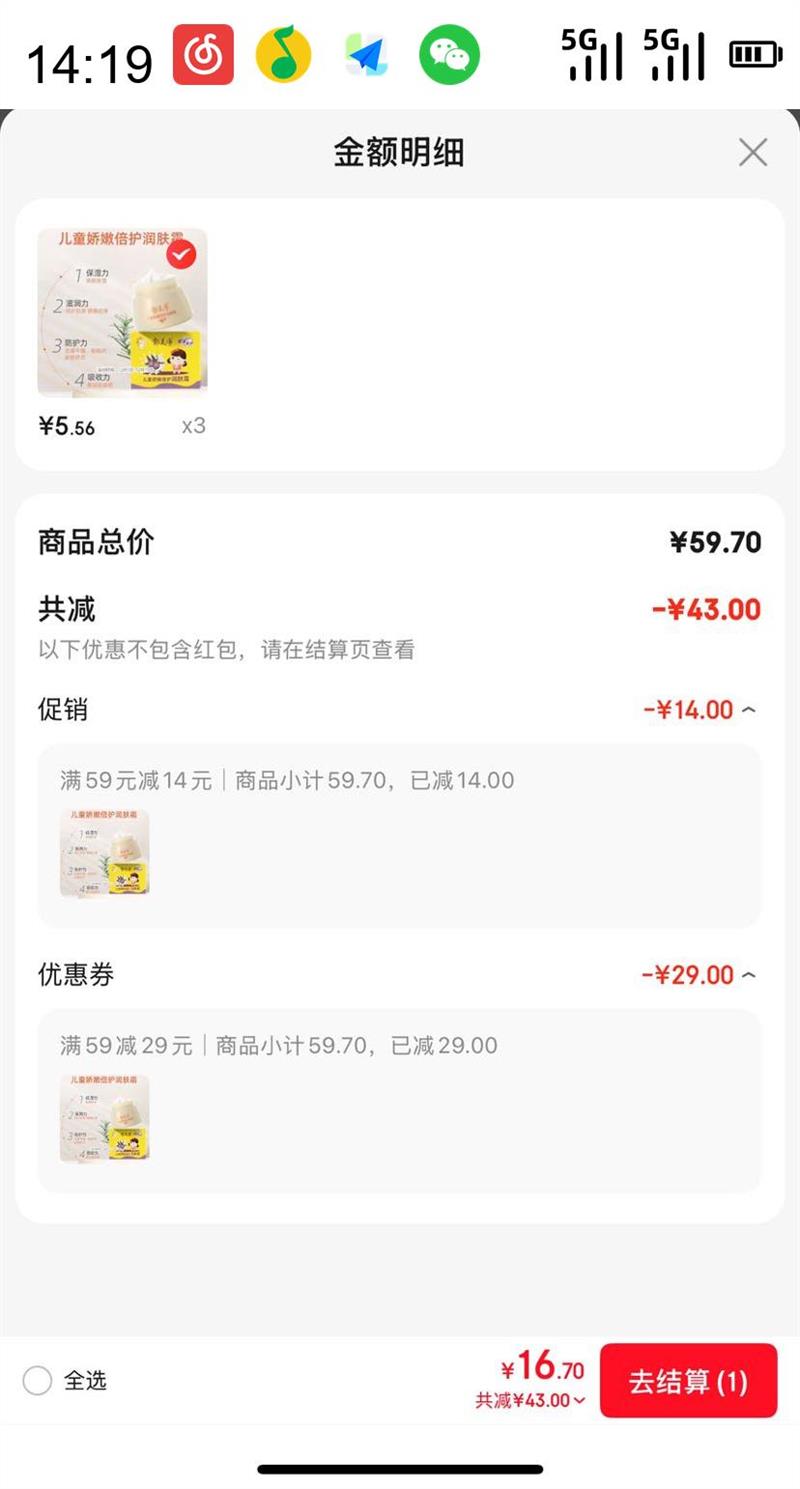The width and height of the screenshot is (800, 1489).
Task: Tap 去结算 to check out
Action: pyautogui.click(x=688, y=1381)
